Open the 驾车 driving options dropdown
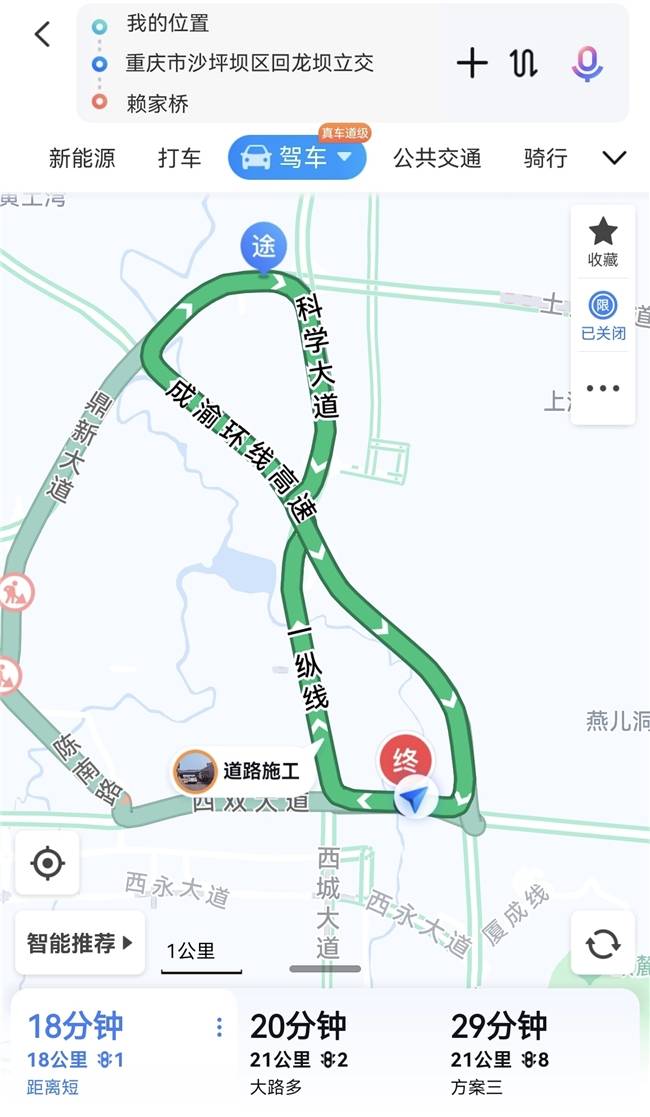The height and width of the screenshot is (1117, 650). [297, 157]
